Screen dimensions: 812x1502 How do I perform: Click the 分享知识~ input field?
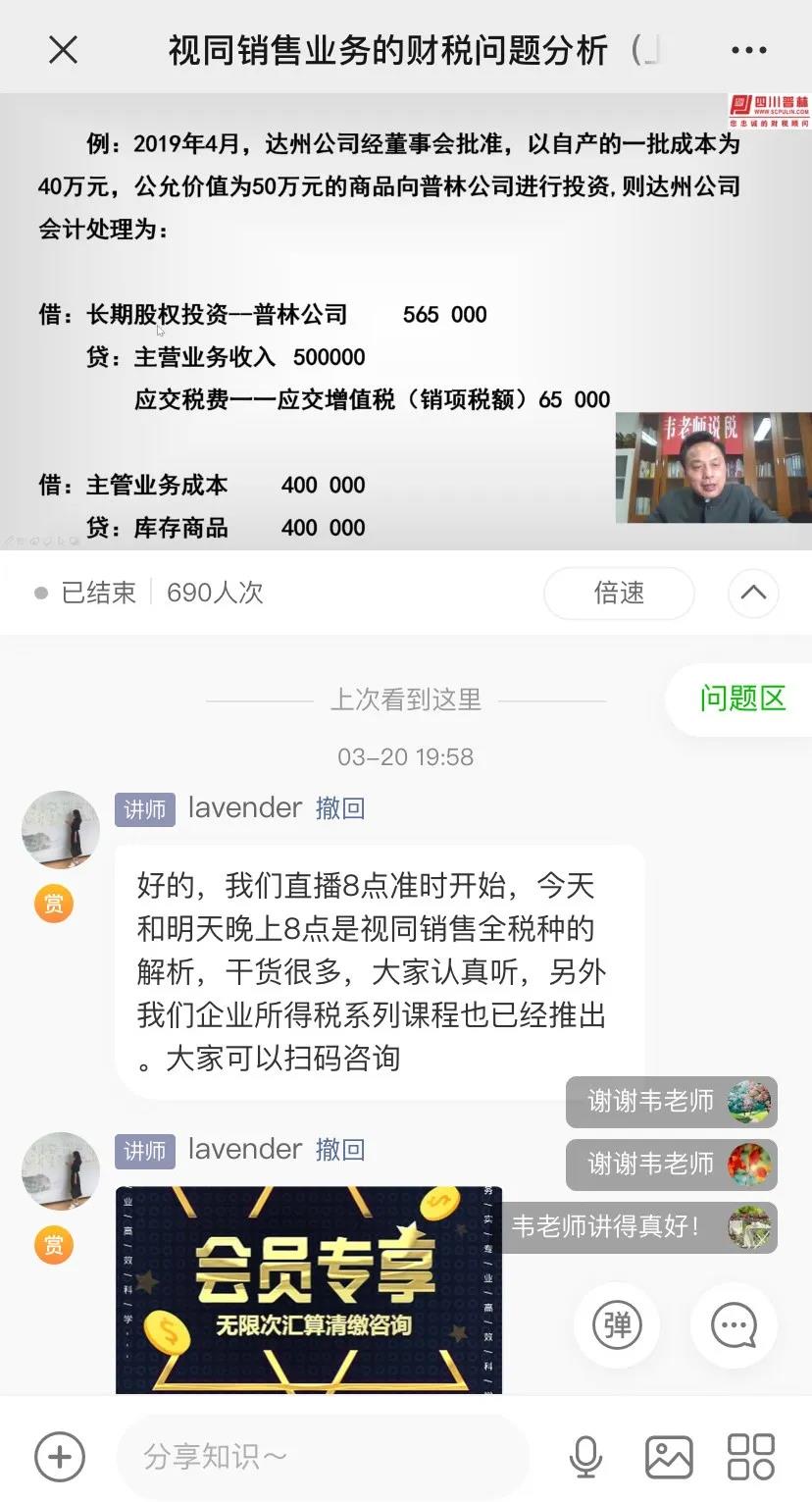click(324, 1457)
